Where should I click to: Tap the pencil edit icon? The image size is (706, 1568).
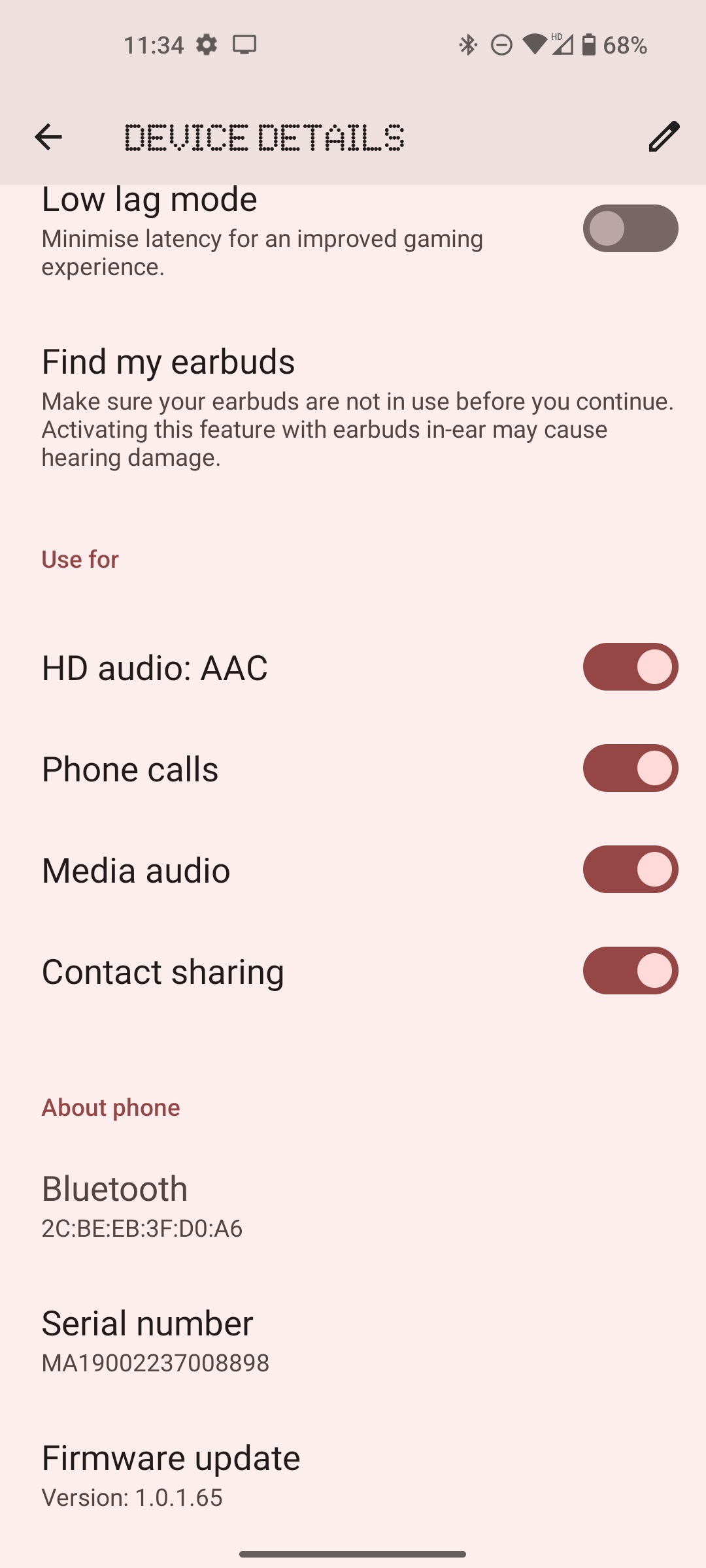coord(664,137)
